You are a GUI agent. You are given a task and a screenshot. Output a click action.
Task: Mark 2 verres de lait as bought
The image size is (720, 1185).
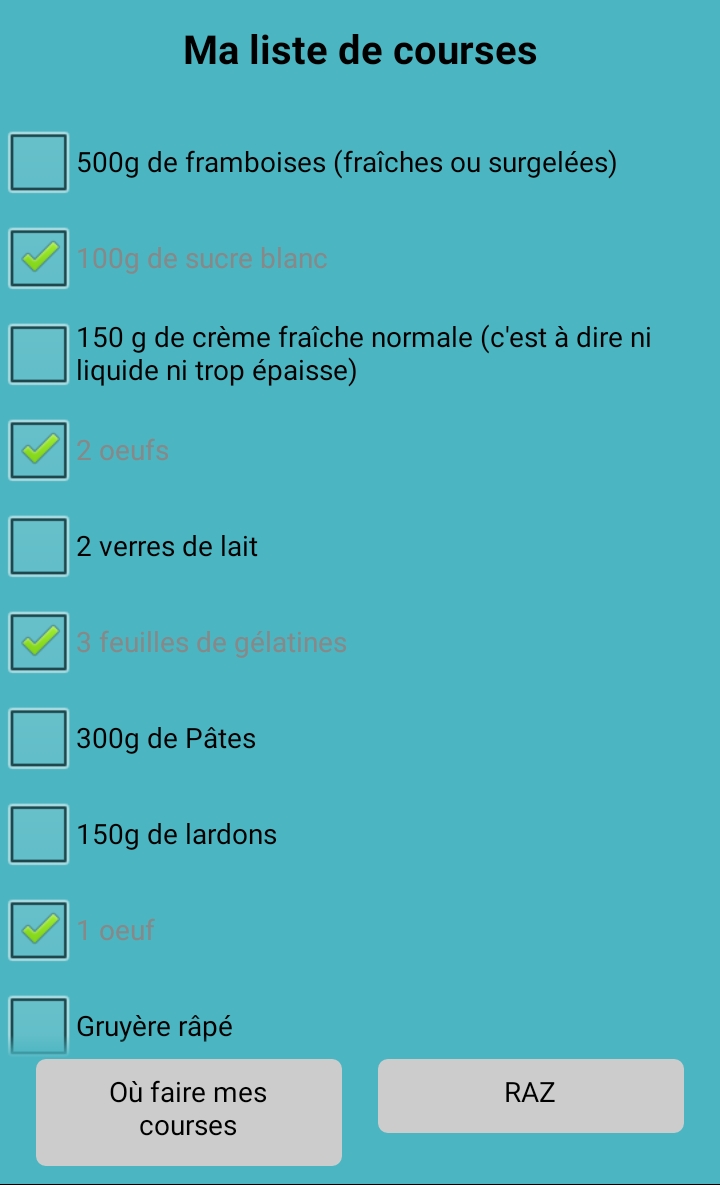point(39,546)
